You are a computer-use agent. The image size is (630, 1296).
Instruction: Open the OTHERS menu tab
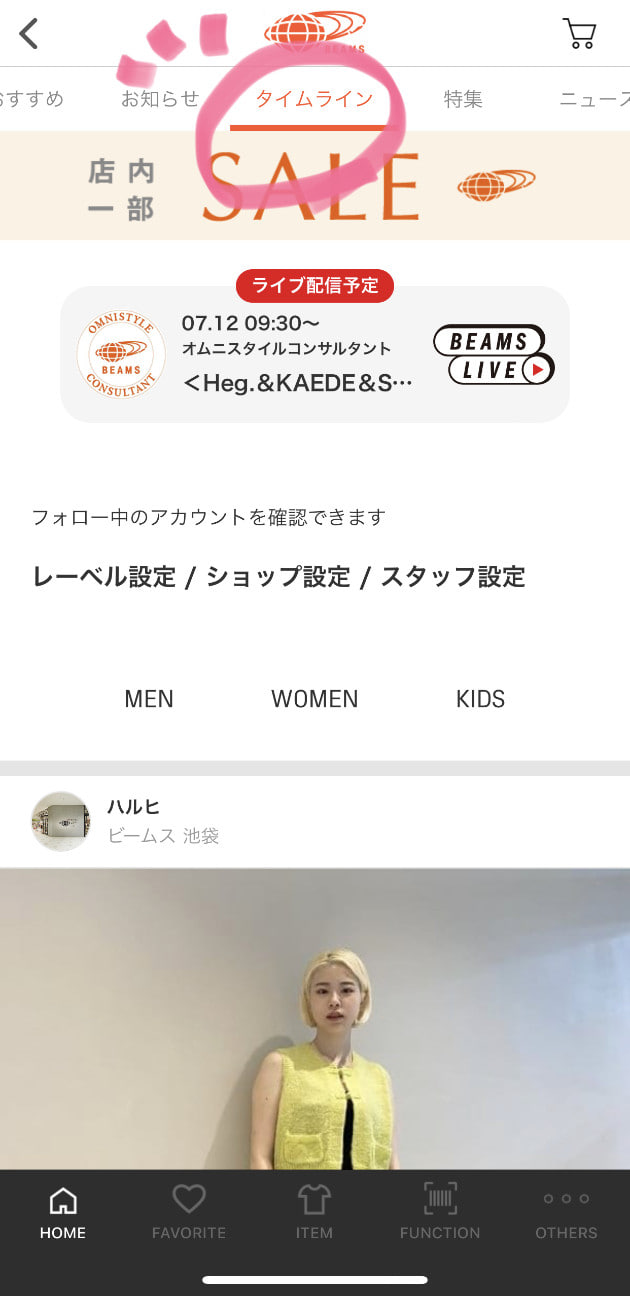click(566, 1213)
